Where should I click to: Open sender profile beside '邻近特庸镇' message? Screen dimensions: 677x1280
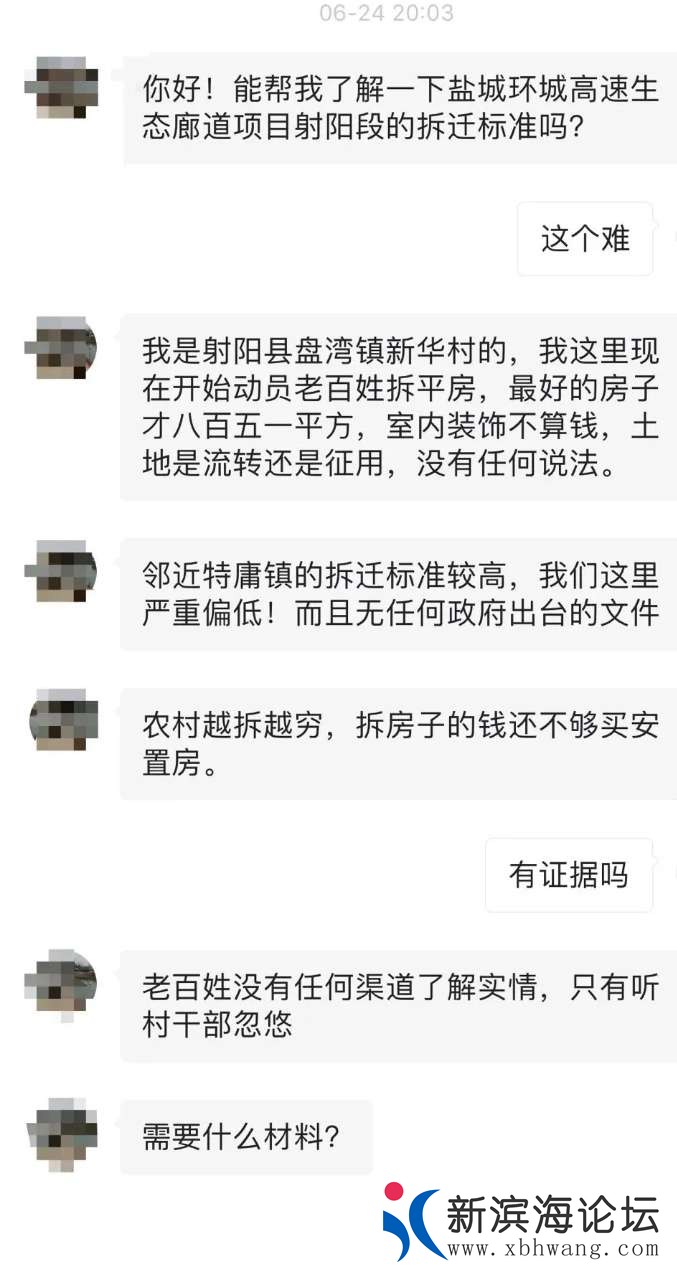[x=61, y=572]
